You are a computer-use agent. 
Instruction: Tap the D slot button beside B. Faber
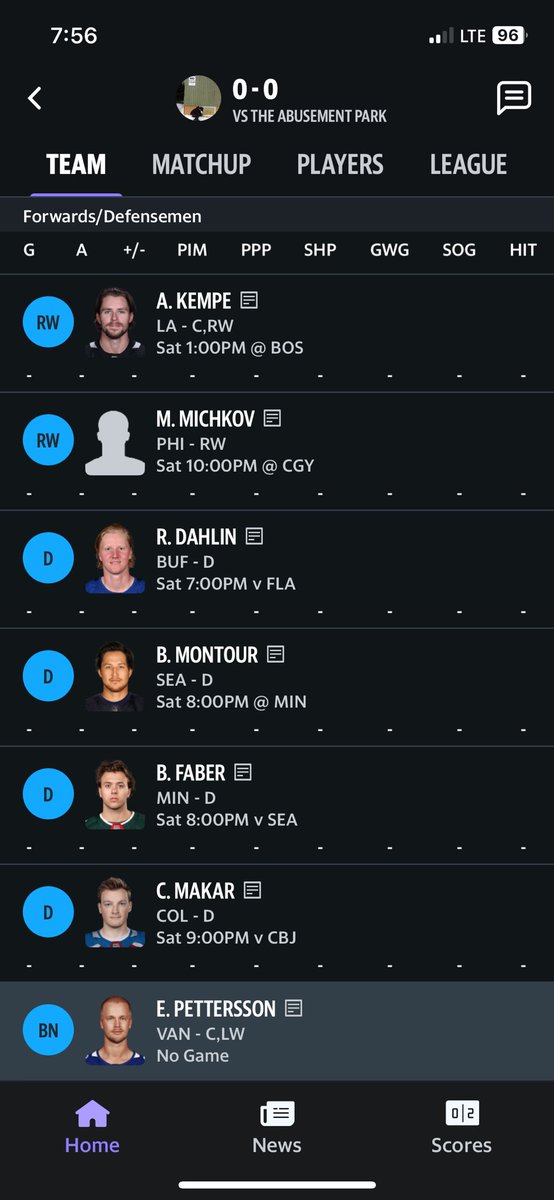48,795
